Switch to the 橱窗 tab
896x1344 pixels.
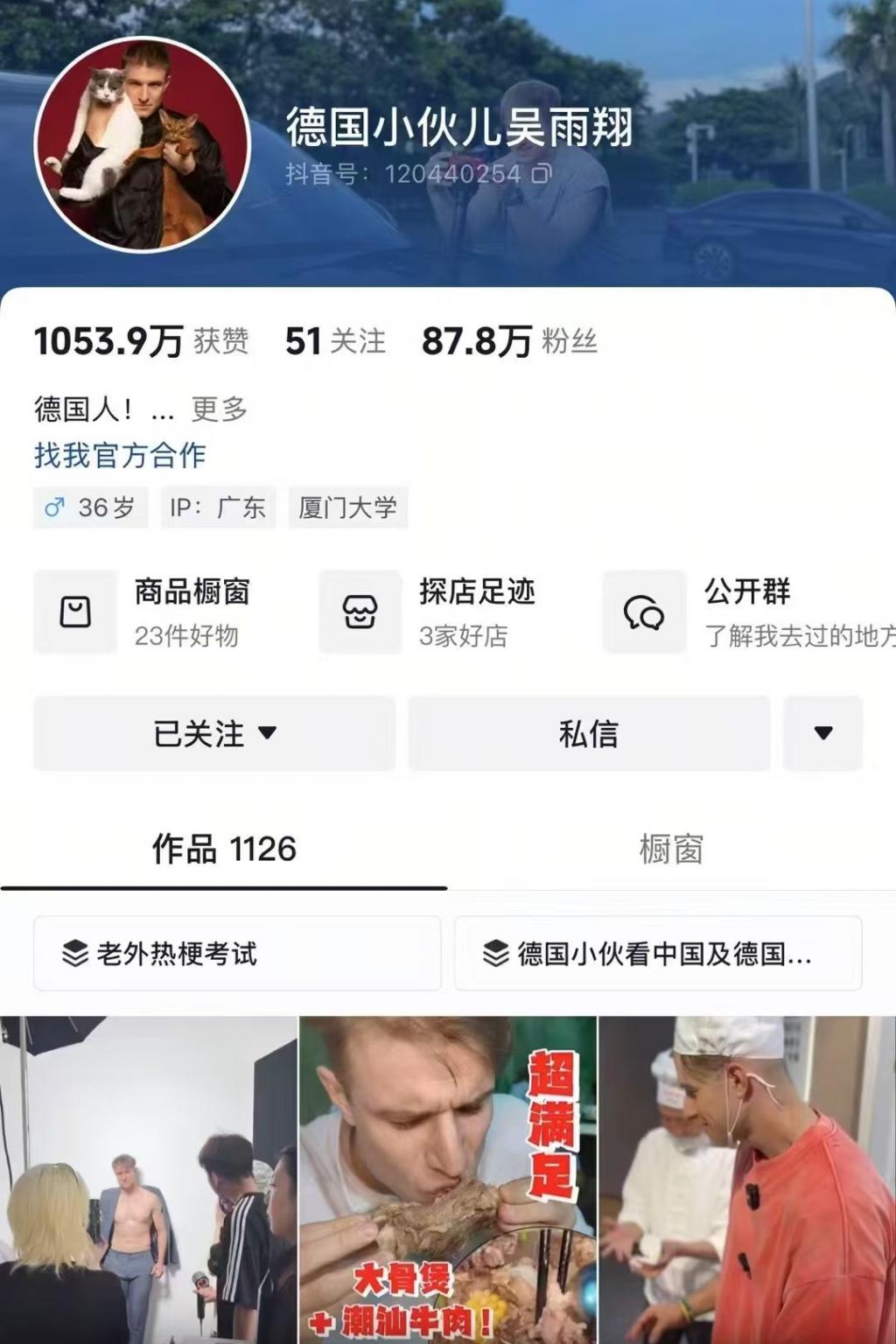pos(671,849)
